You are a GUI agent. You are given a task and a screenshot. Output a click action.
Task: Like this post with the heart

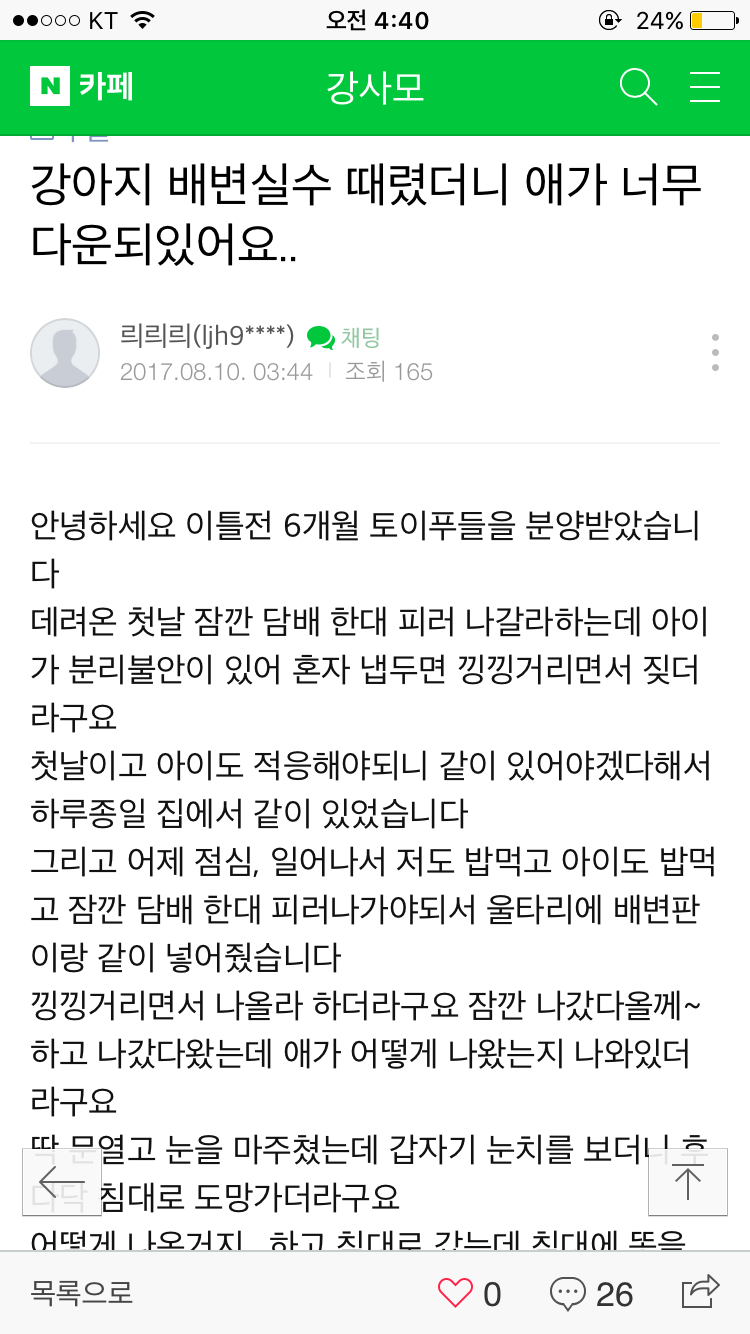pos(456,1293)
